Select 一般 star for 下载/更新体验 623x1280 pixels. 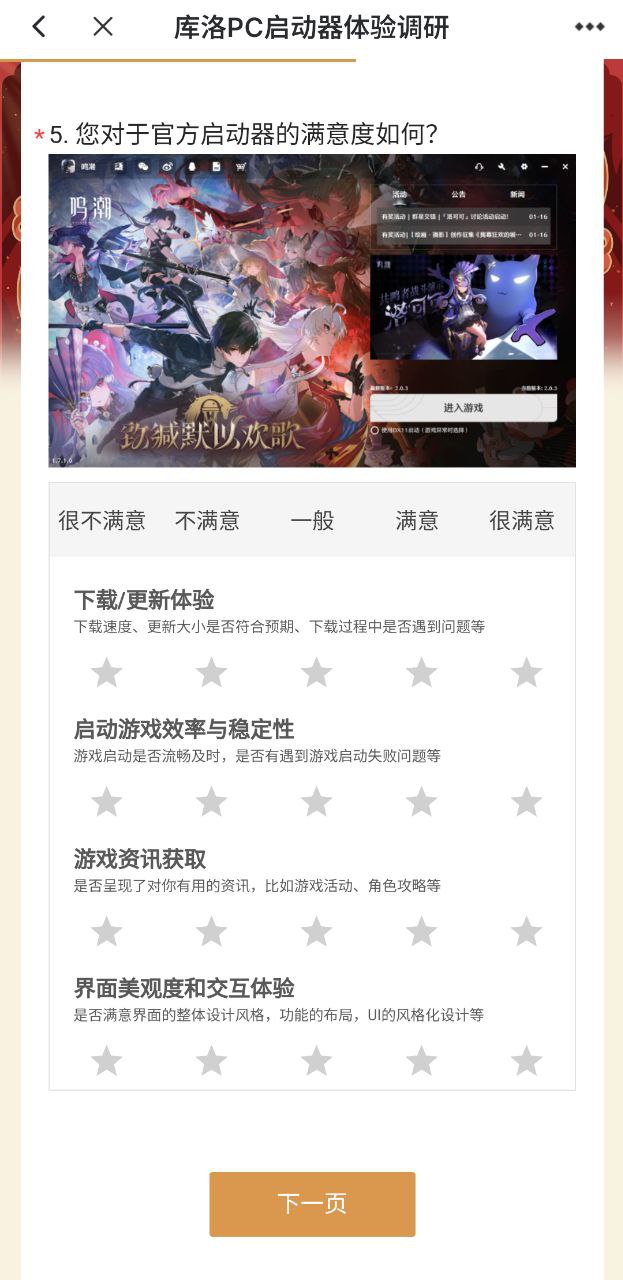click(x=316, y=673)
